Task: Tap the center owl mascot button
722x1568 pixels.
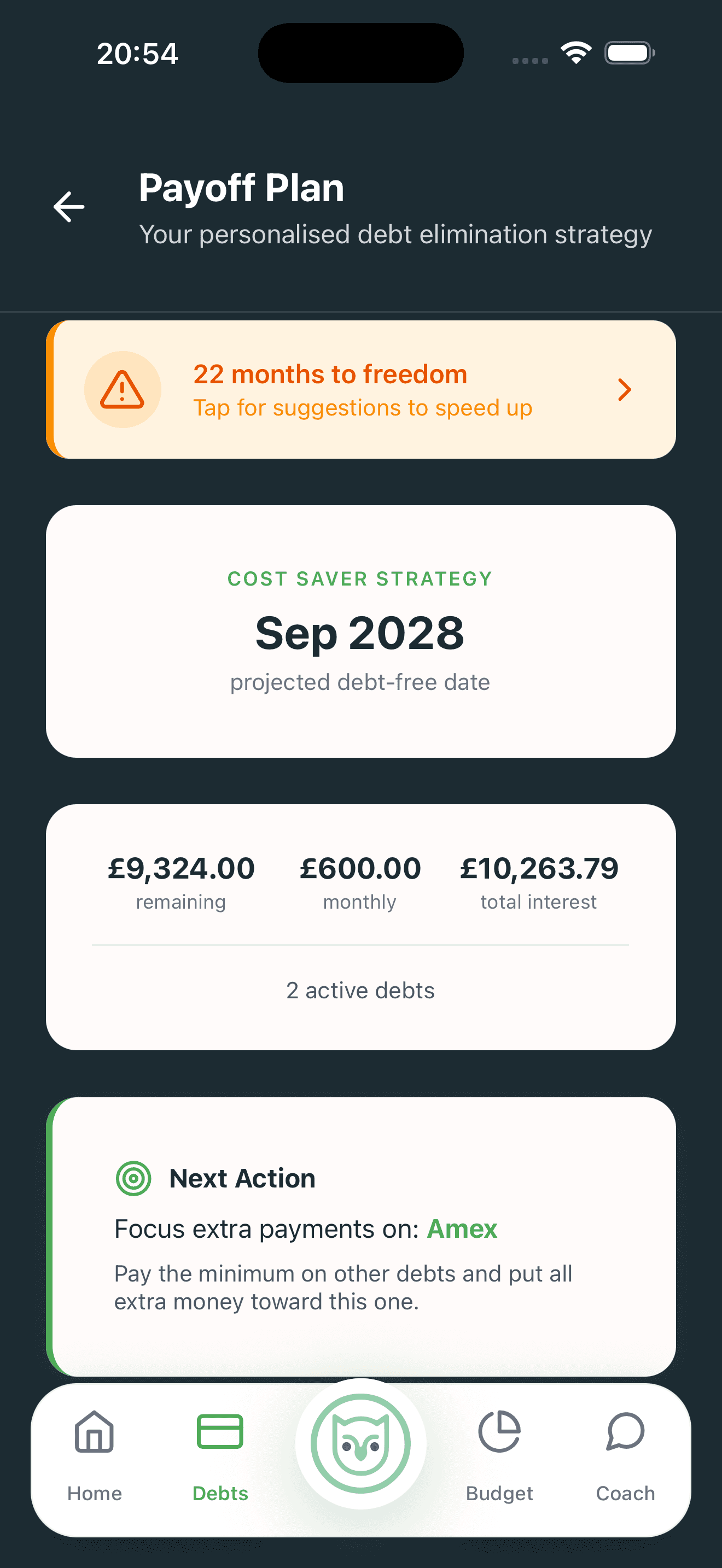Action: [x=361, y=1444]
